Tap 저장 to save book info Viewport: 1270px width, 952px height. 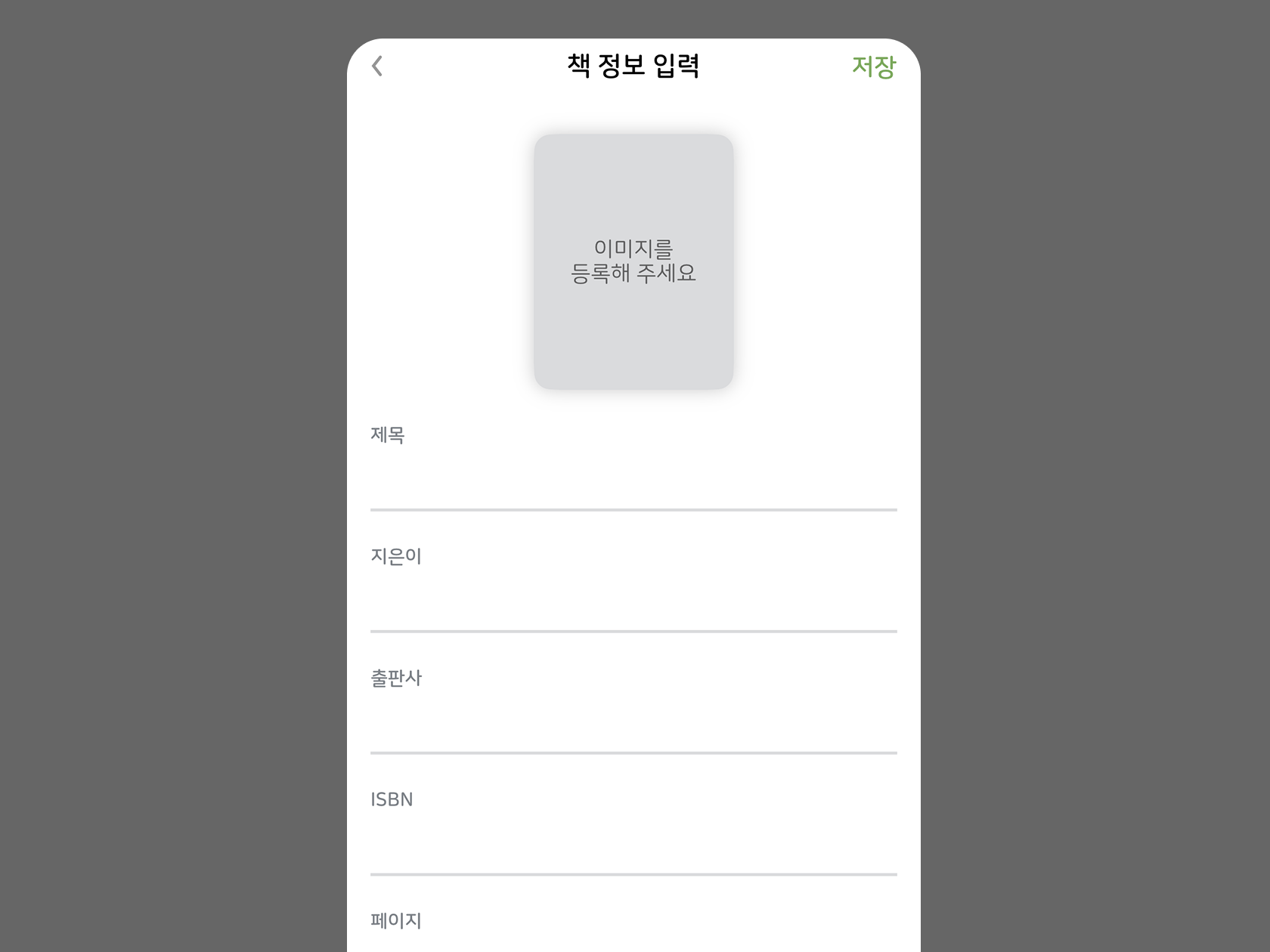pyautogui.click(x=873, y=66)
